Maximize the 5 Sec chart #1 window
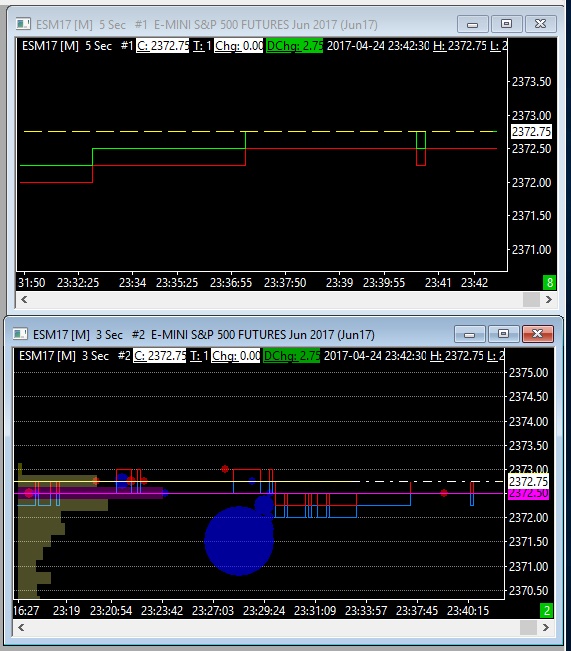The width and height of the screenshot is (571, 651). pos(507,24)
